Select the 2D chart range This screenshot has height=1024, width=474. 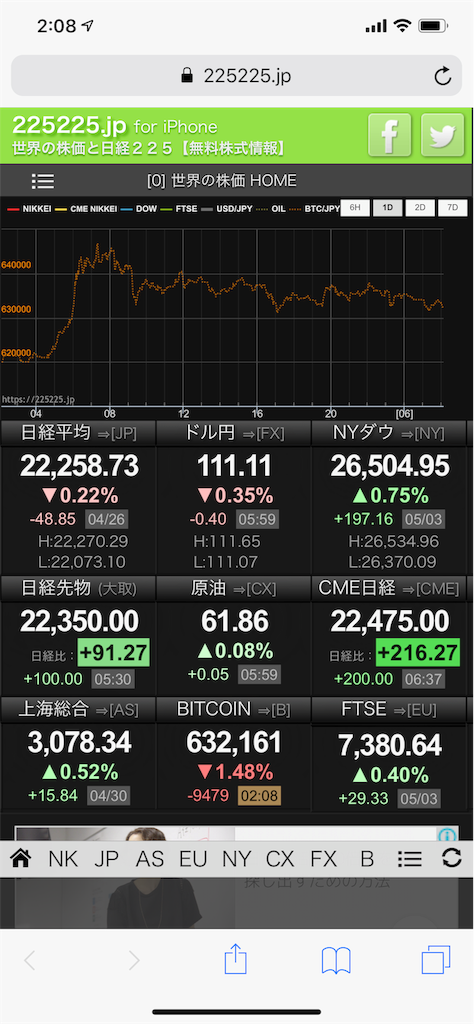click(x=420, y=208)
